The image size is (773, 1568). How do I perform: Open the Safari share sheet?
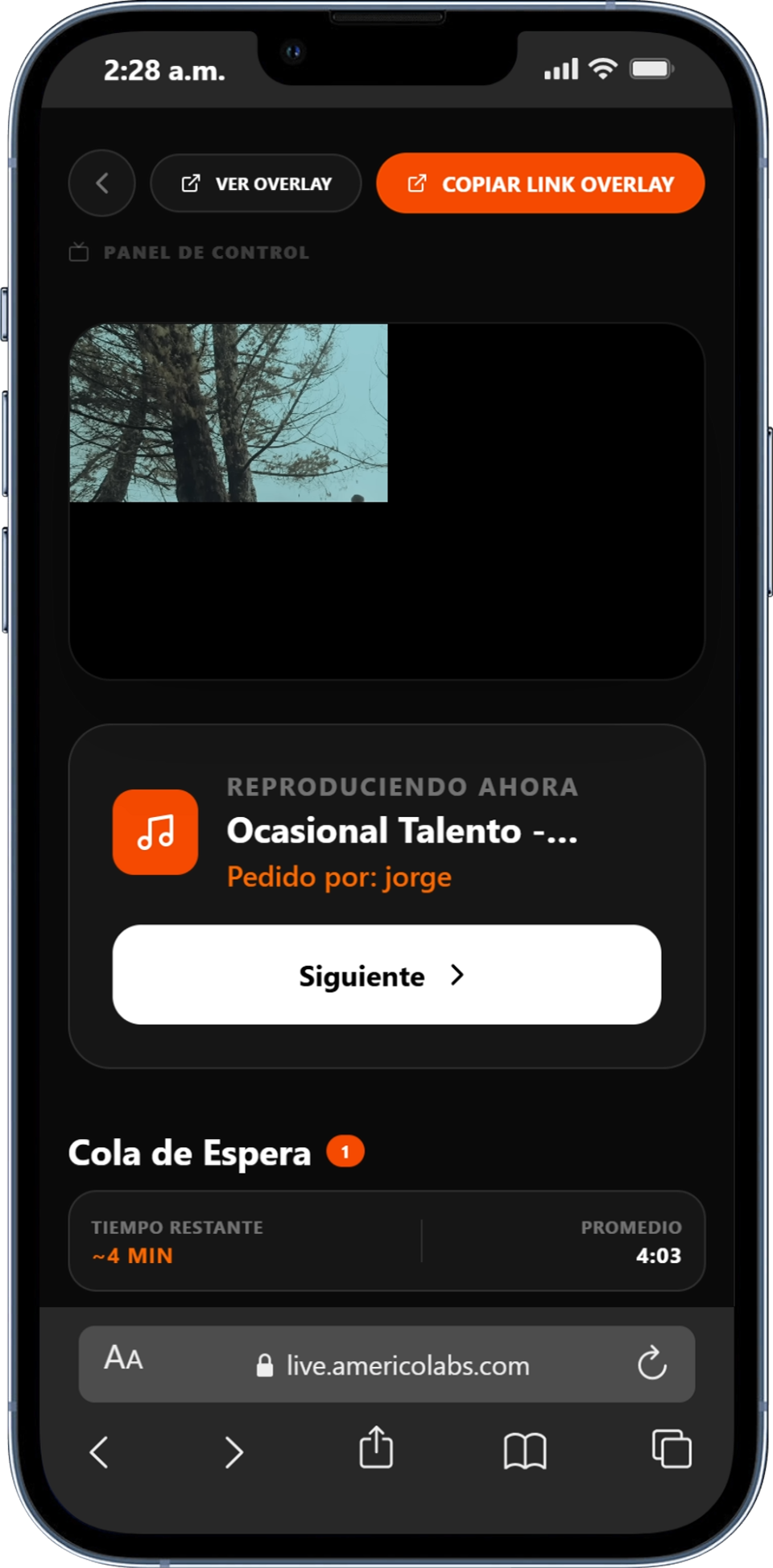[x=376, y=1447]
